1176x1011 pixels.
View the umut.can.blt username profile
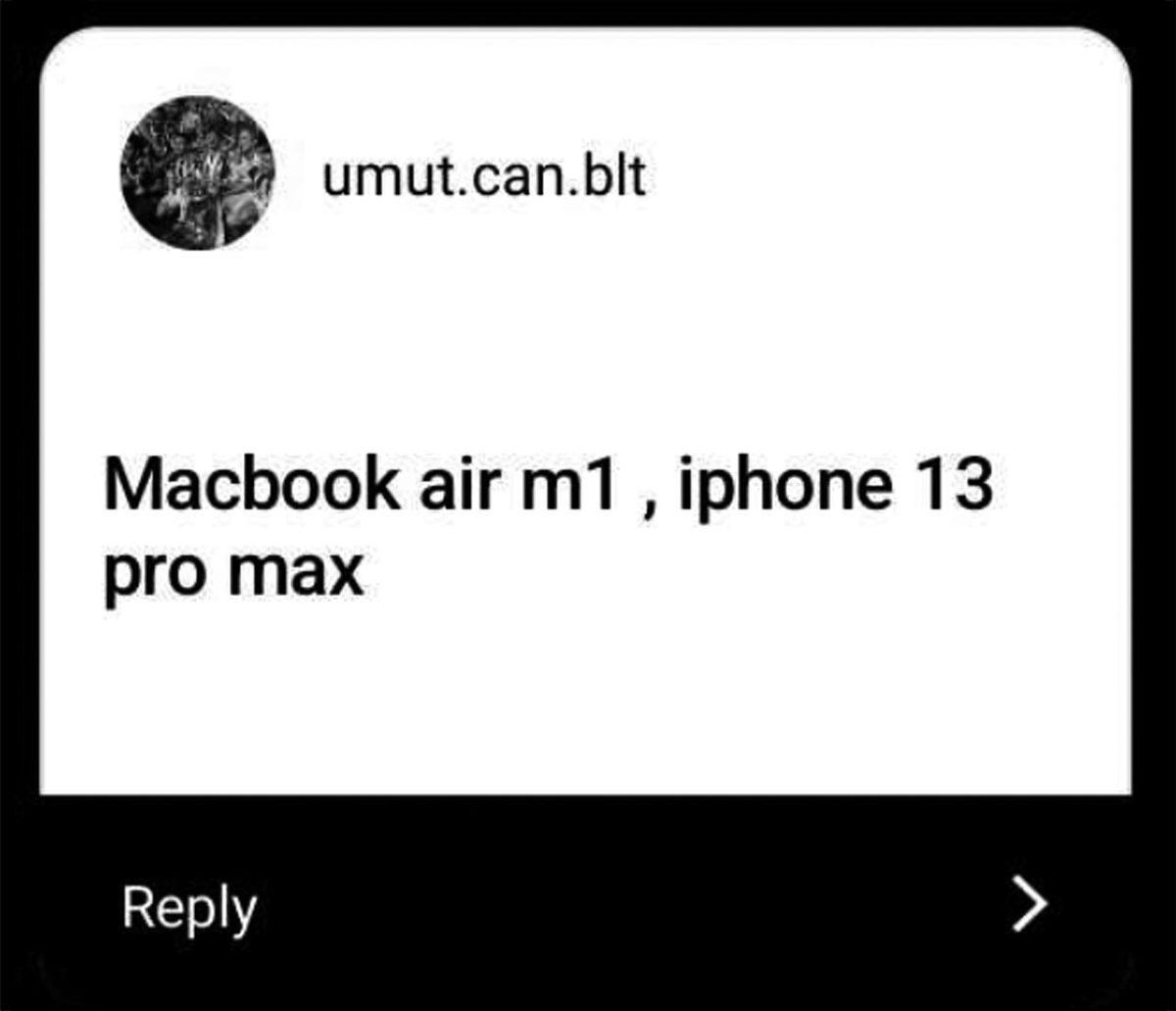(484, 177)
